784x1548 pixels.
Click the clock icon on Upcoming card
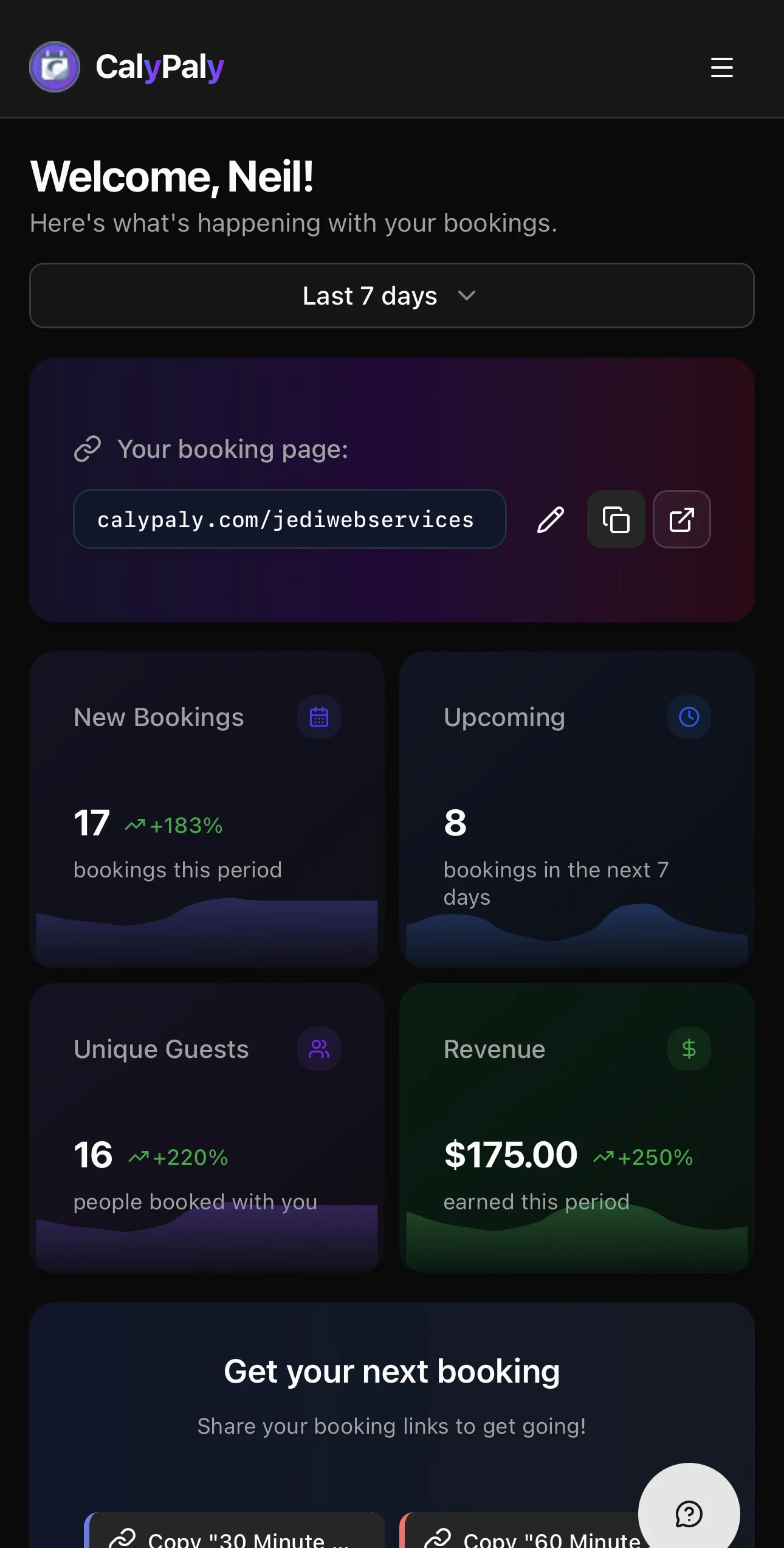coord(689,717)
